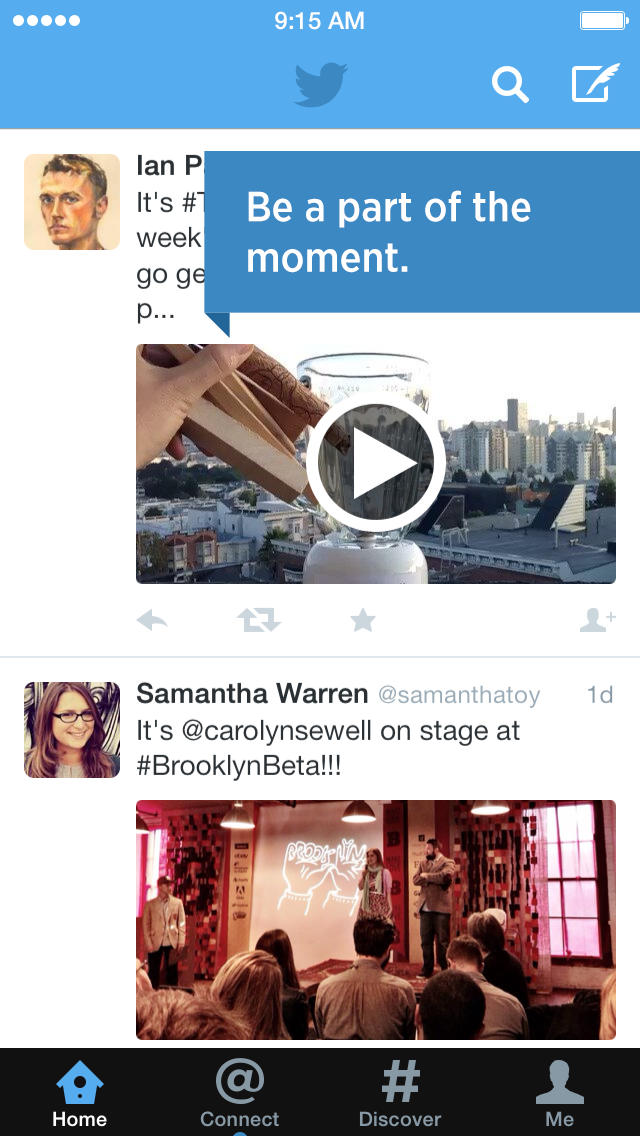Open Ian's profile picture

(72, 202)
